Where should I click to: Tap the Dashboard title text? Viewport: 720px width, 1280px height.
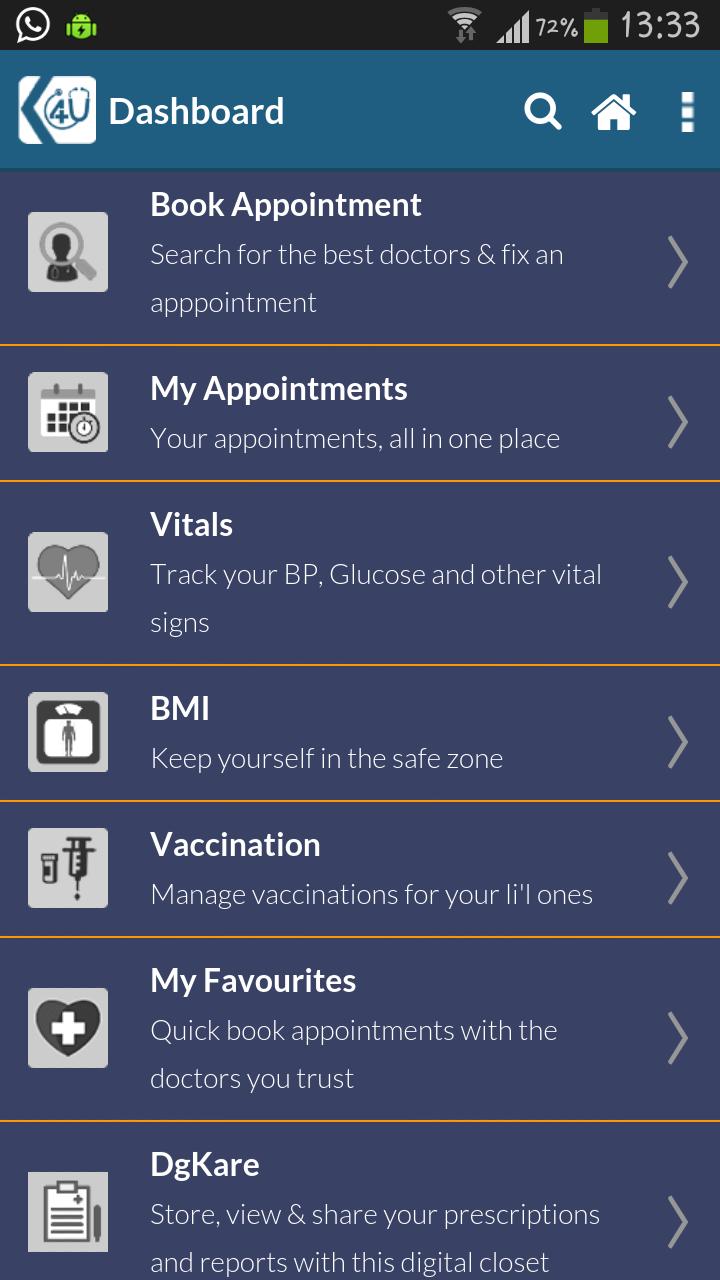pos(196,111)
